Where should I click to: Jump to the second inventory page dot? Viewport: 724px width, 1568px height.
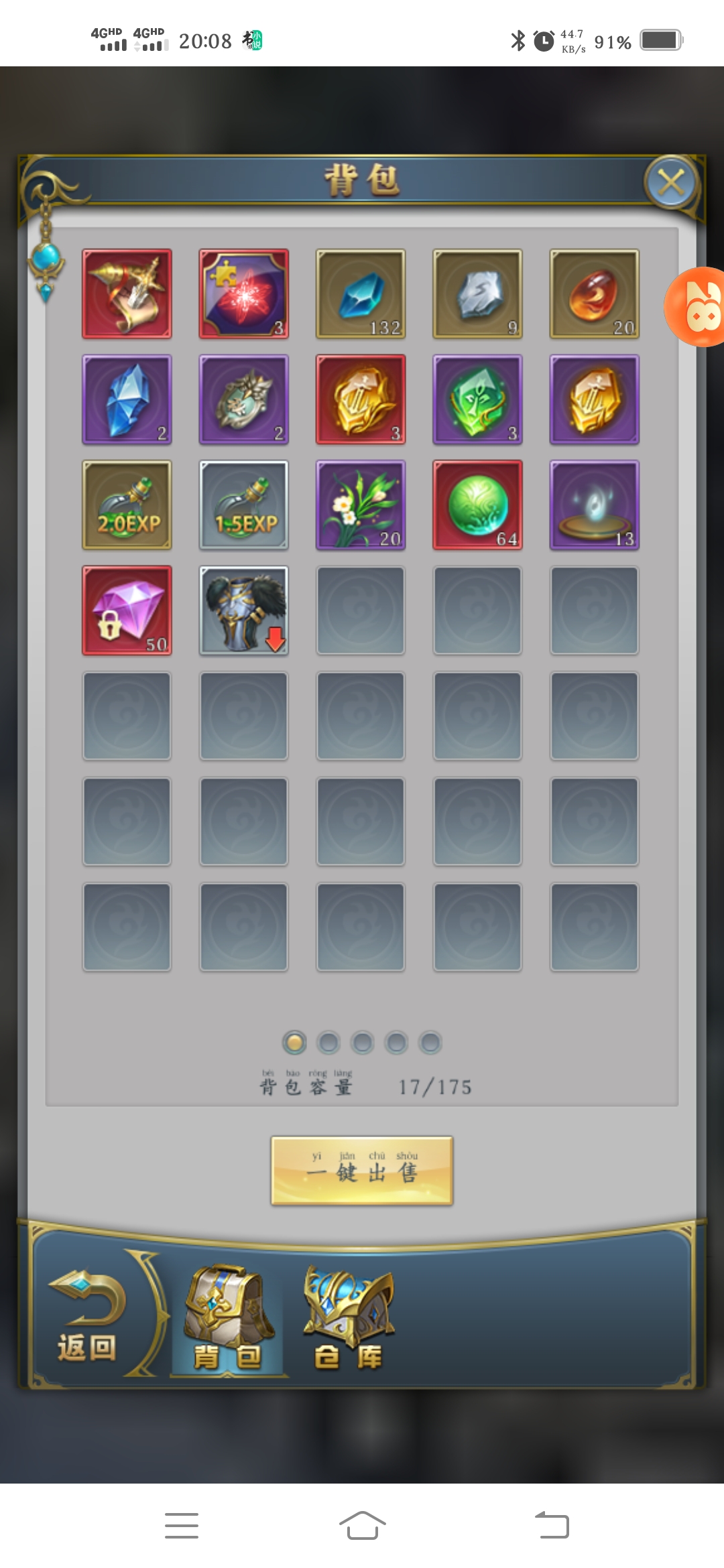pos(328,1043)
